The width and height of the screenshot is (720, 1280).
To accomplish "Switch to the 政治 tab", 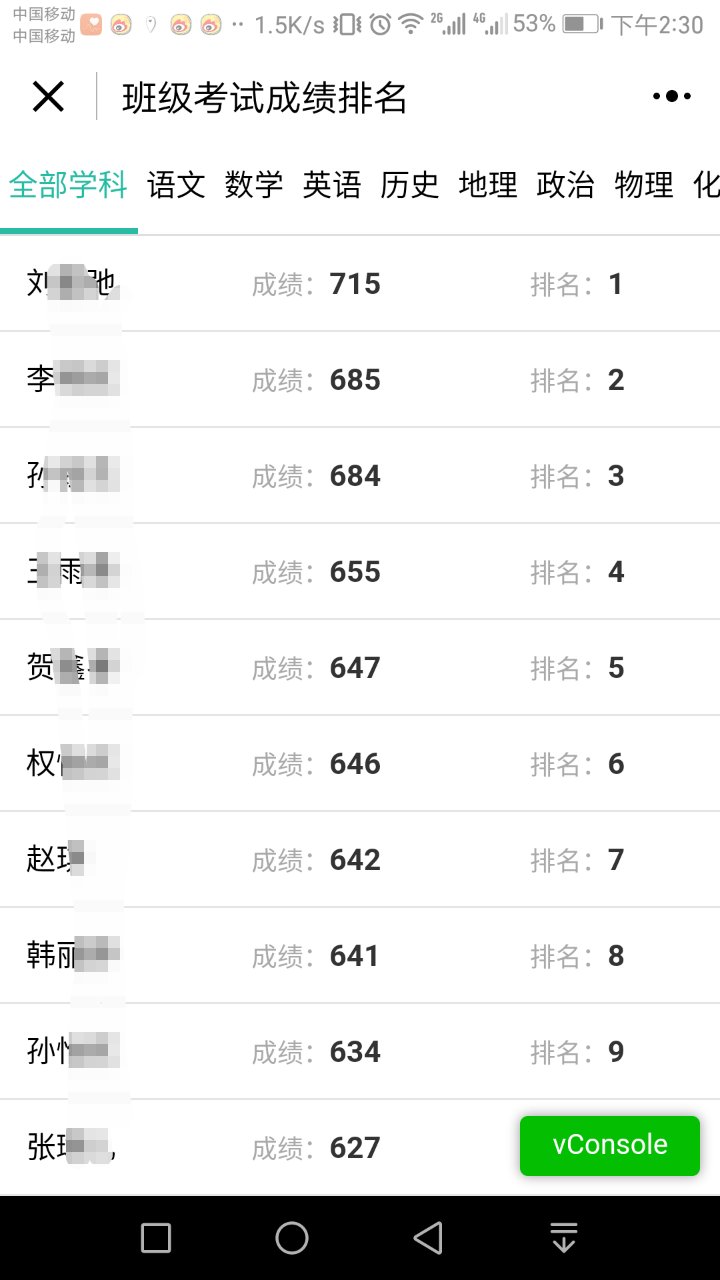I will point(566,185).
